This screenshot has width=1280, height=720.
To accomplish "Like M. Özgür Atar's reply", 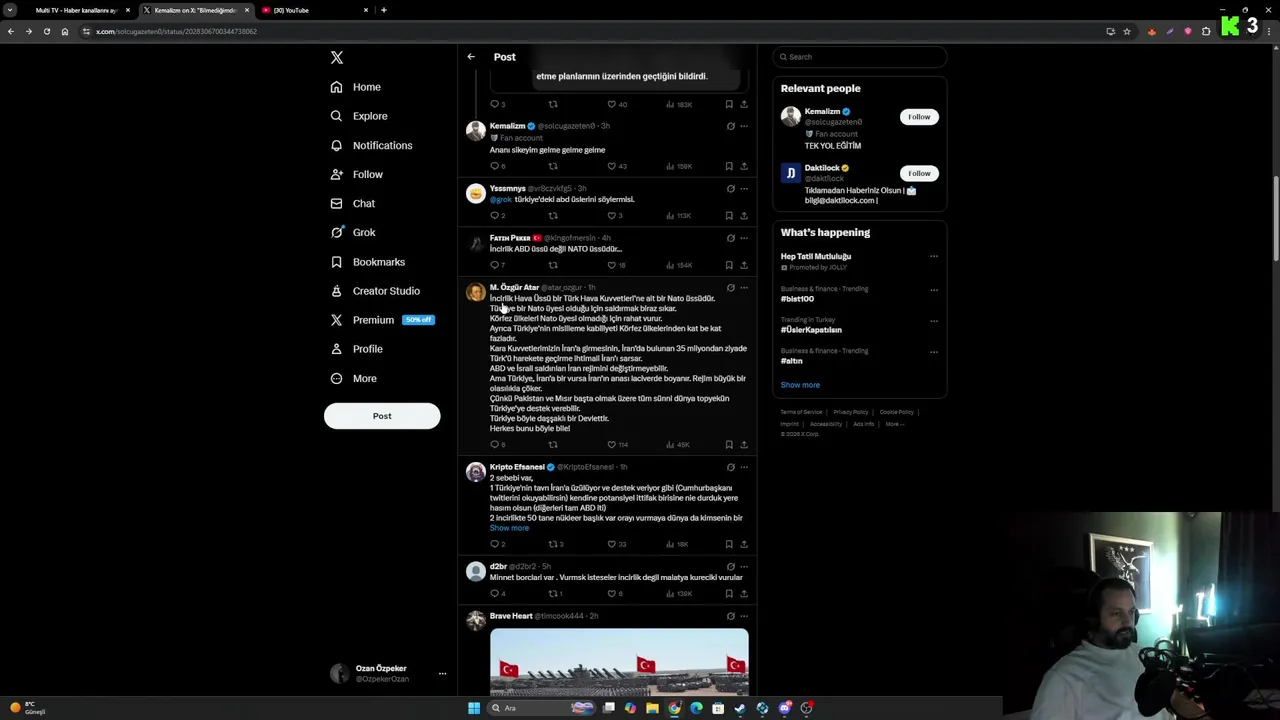I will pos(612,445).
